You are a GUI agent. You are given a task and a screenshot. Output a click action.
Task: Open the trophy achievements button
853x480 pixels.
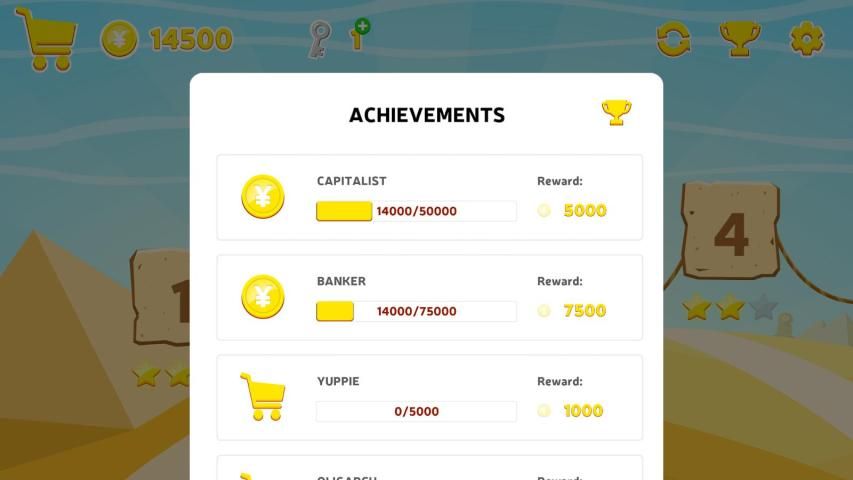[x=740, y=40]
